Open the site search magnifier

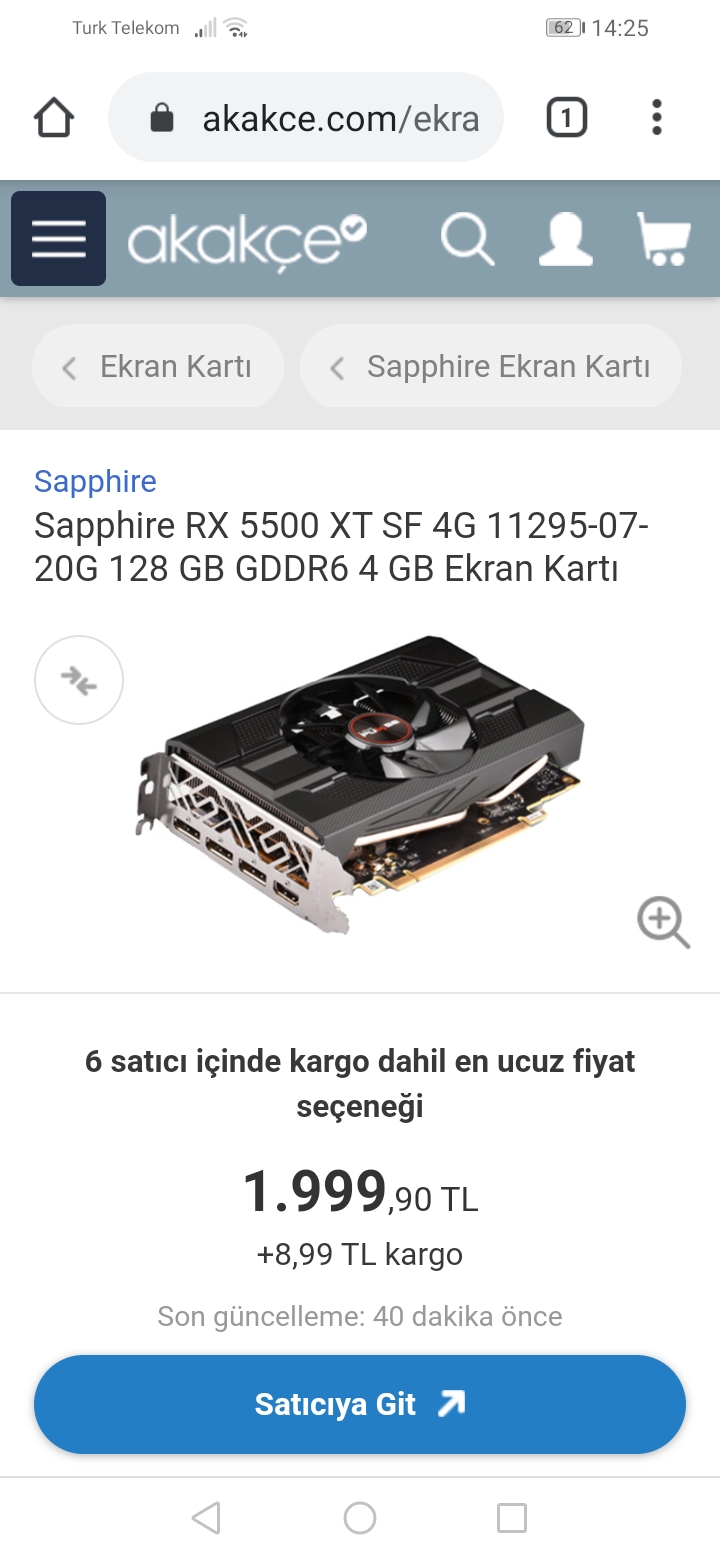pos(467,240)
